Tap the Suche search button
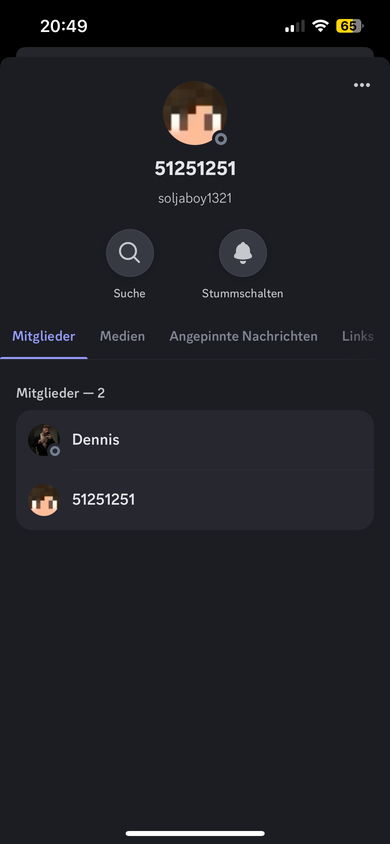 [x=130, y=253]
